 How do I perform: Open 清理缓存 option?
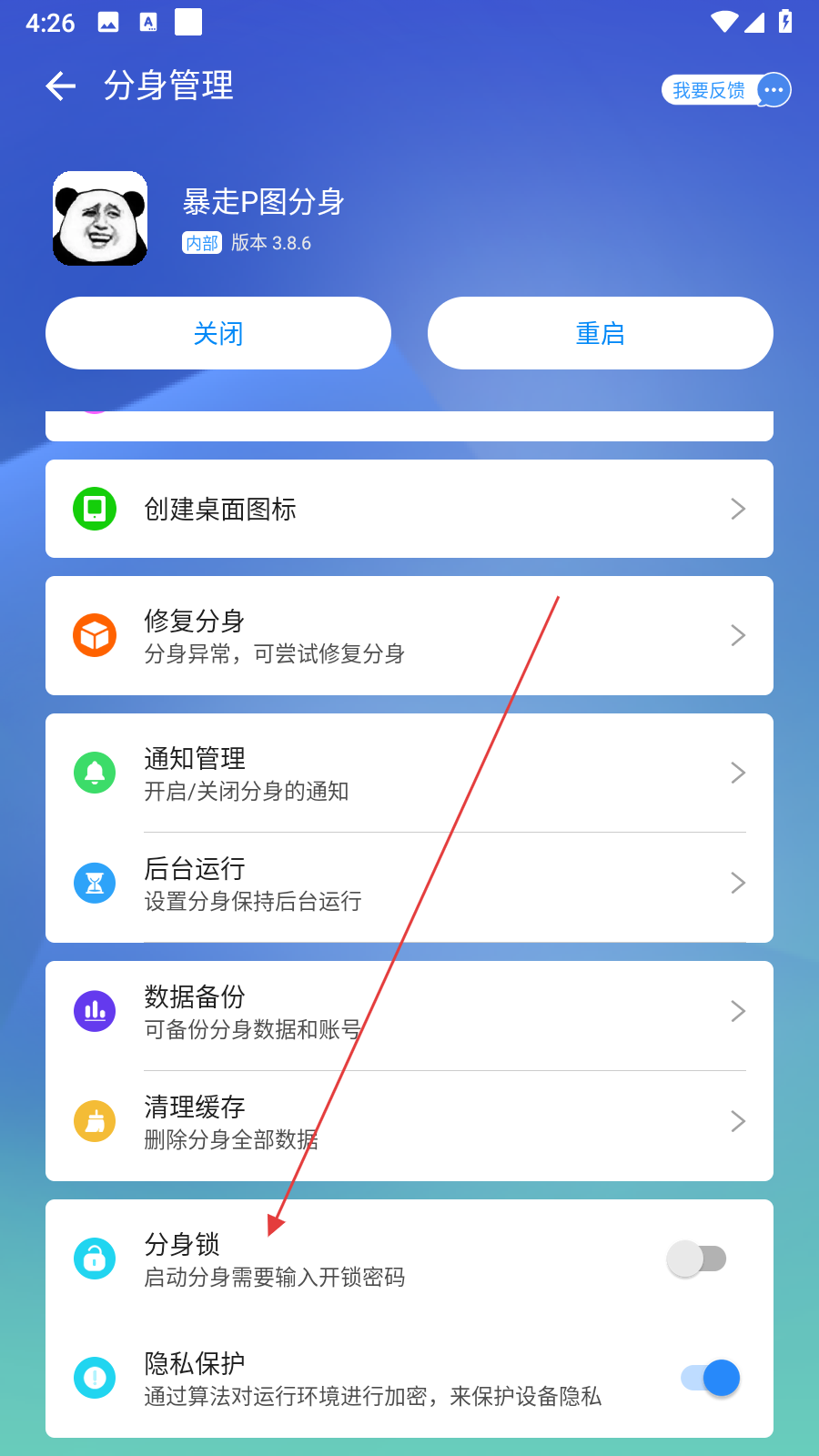[x=409, y=1121]
